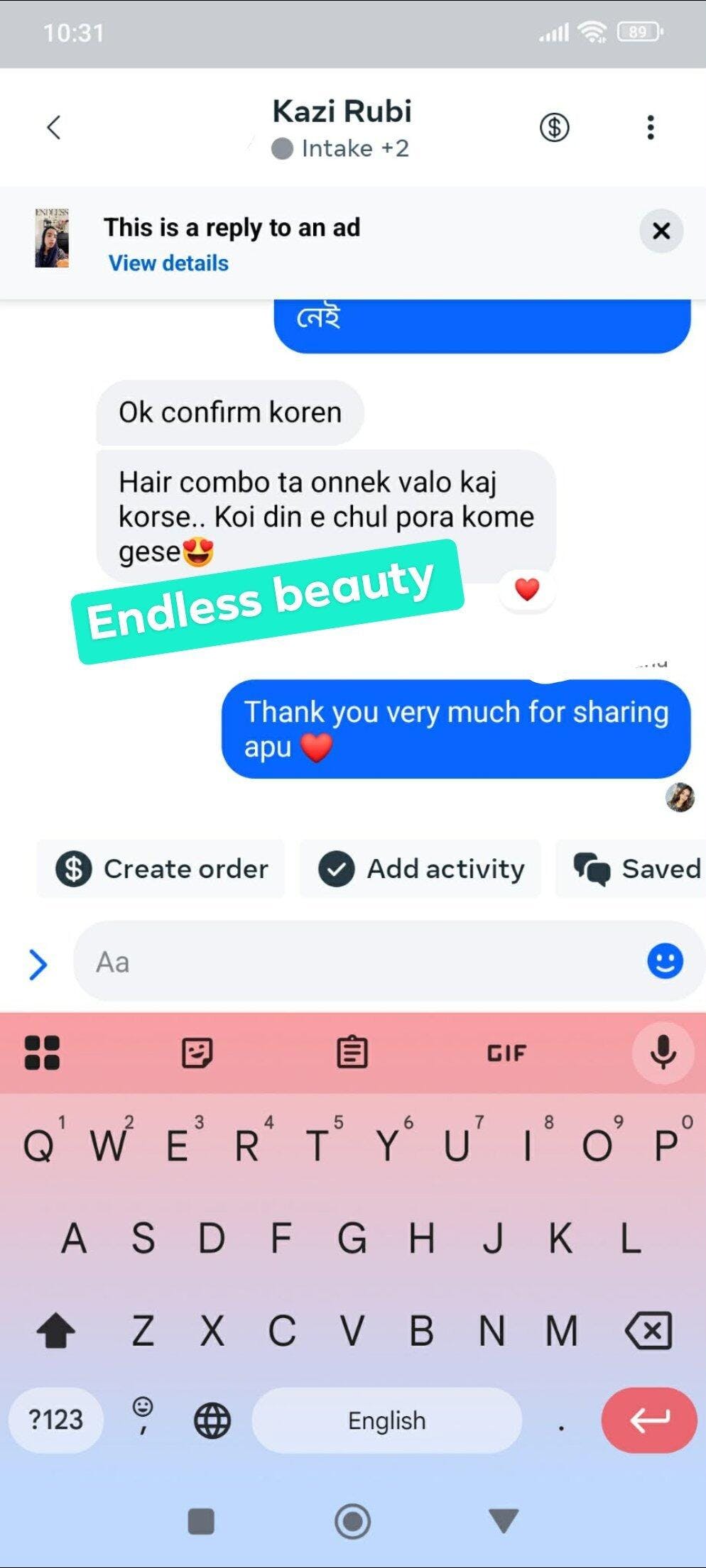Start voice typing with the microphone
The image size is (706, 1568).
pos(663,1053)
